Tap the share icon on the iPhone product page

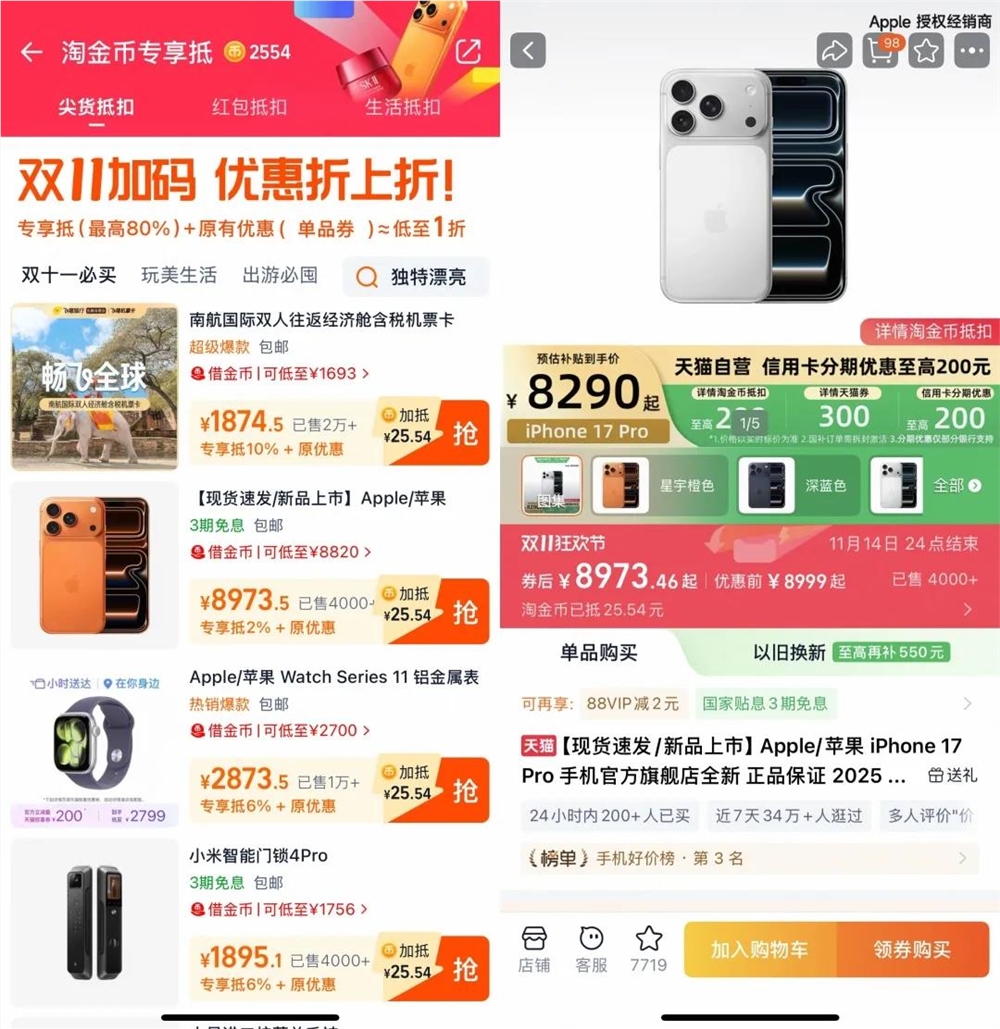tap(835, 50)
